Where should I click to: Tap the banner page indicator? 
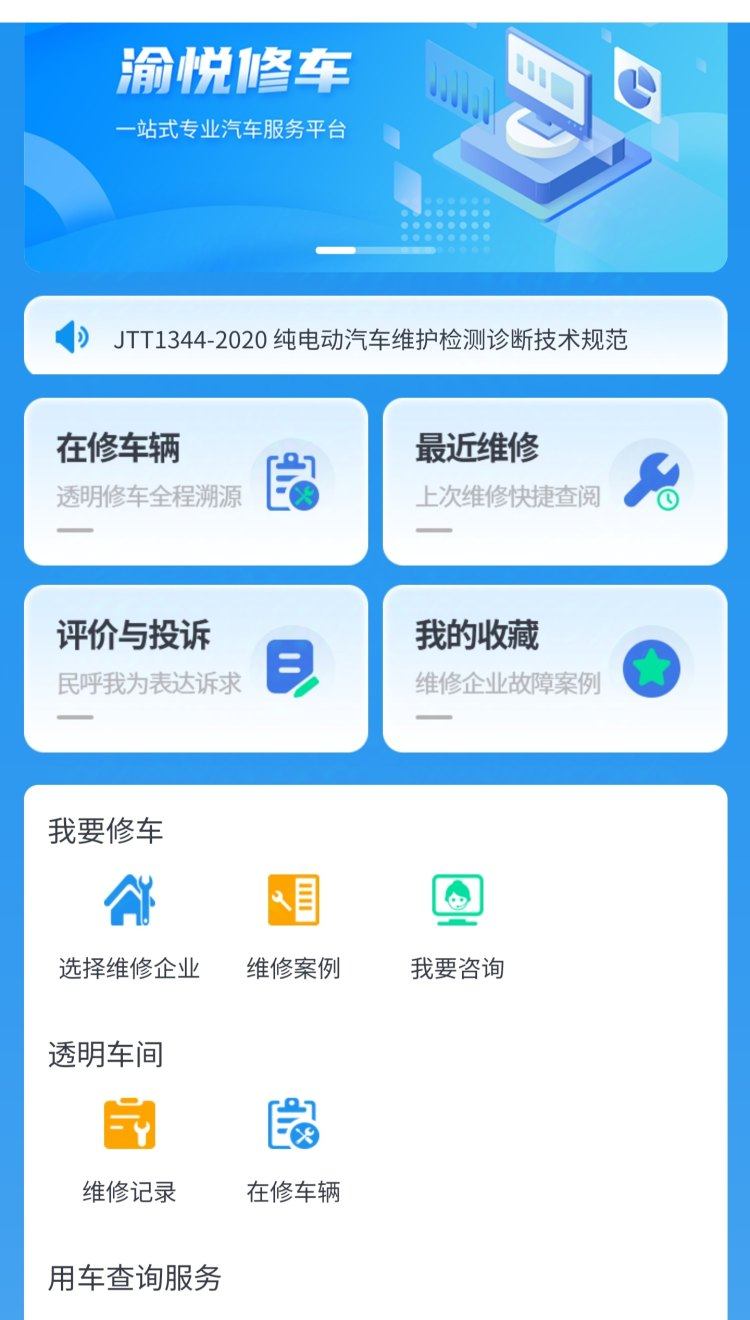(x=375, y=250)
